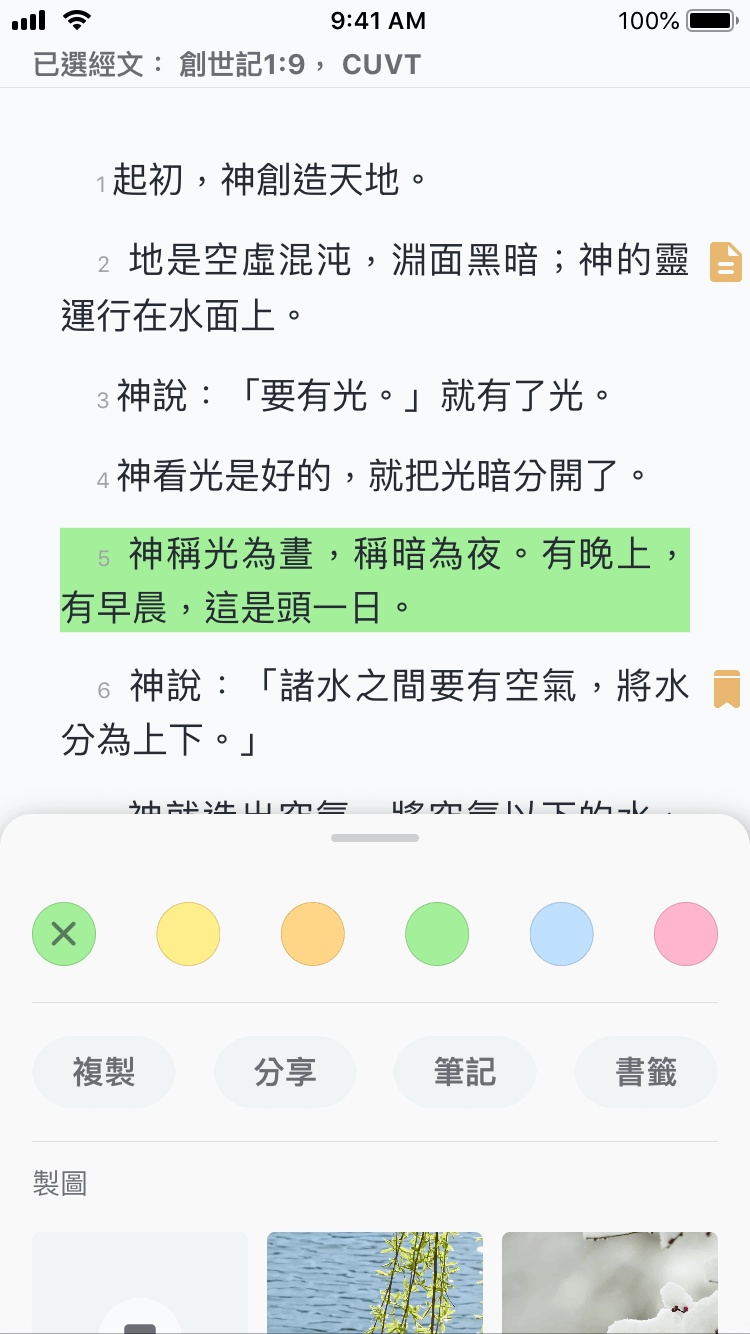This screenshot has width=750, height=1334.
Task: Pick the green highlight swatch without the X
Action: tap(437, 934)
